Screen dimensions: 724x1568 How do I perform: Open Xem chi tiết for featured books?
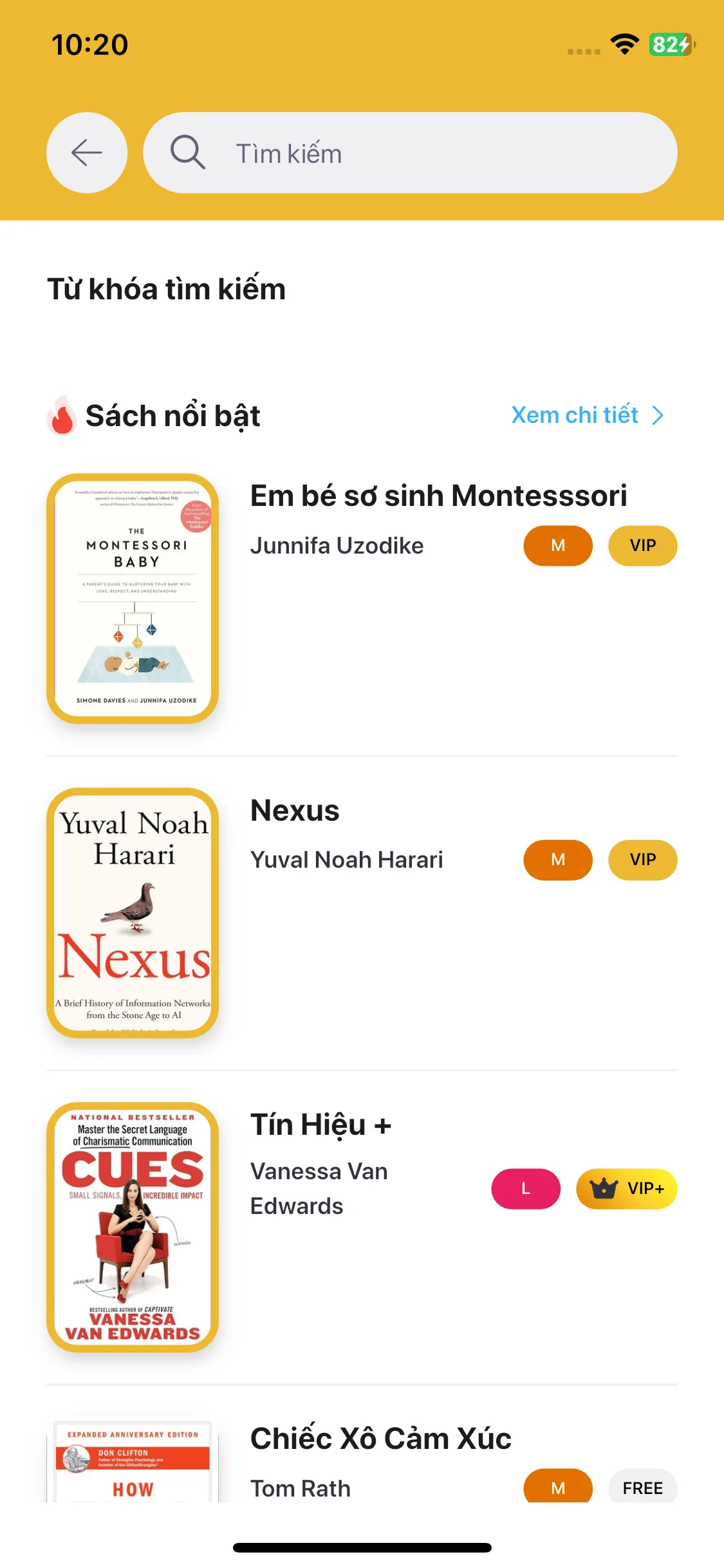tap(586, 415)
